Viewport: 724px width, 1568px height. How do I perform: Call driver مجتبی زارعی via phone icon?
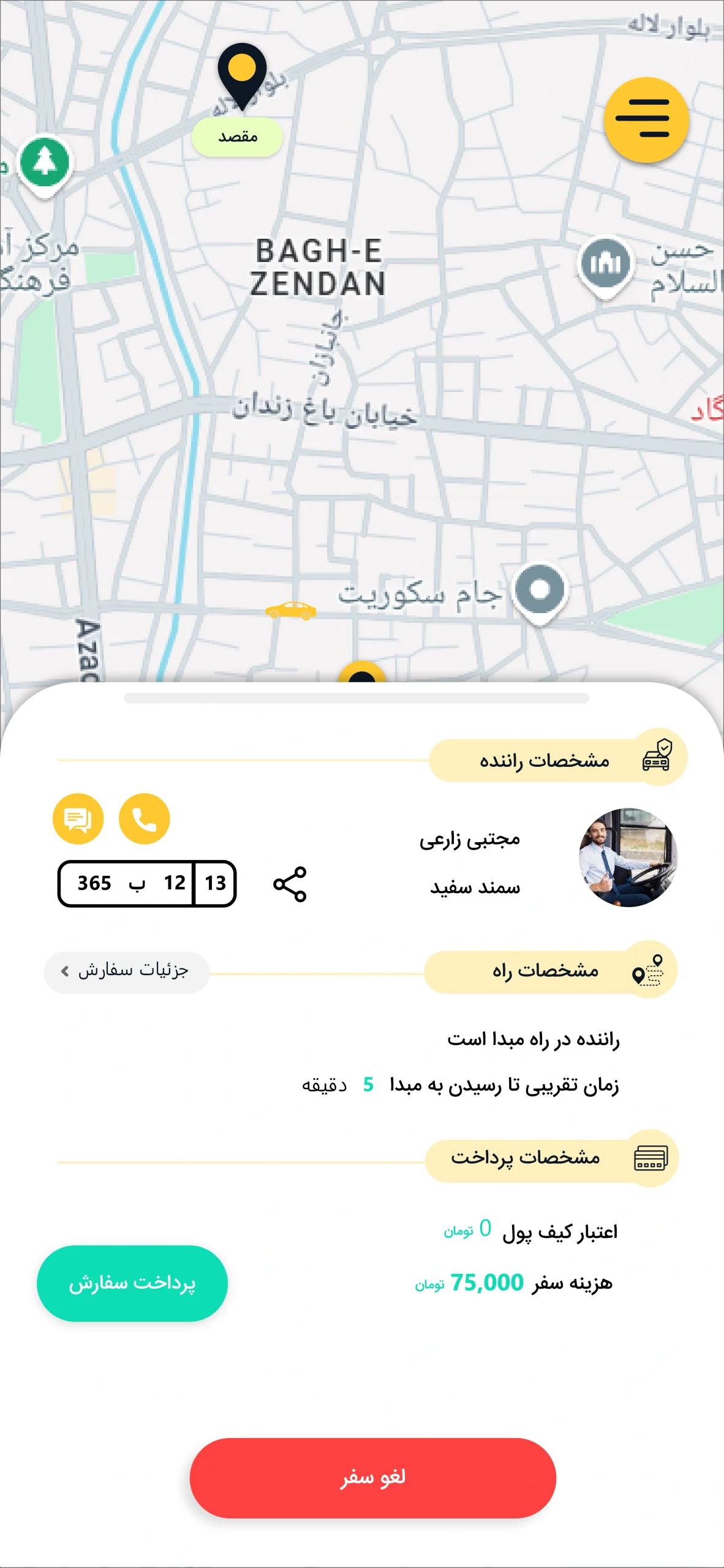[x=144, y=819]
